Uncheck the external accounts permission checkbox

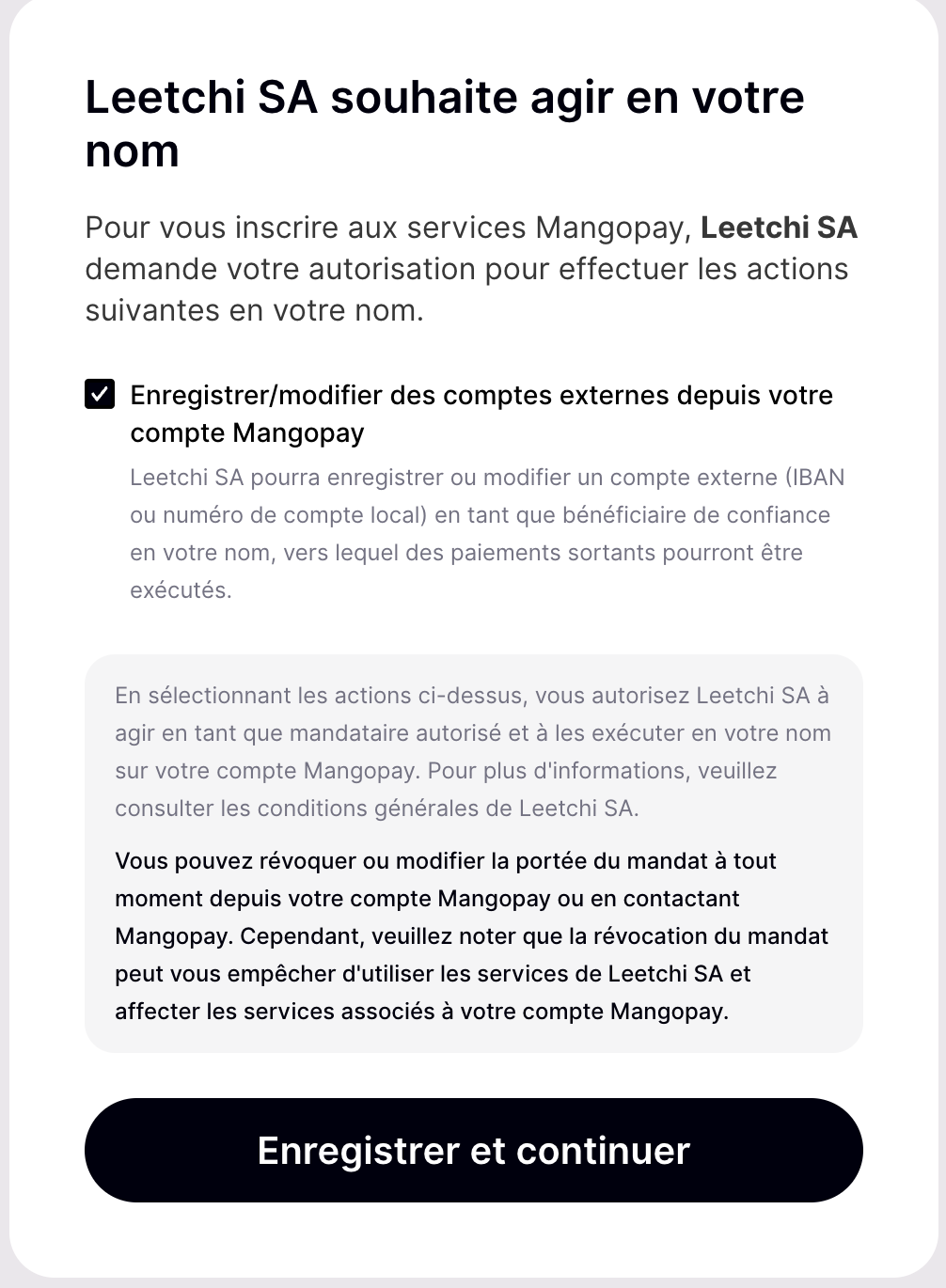tap(100, 394)
